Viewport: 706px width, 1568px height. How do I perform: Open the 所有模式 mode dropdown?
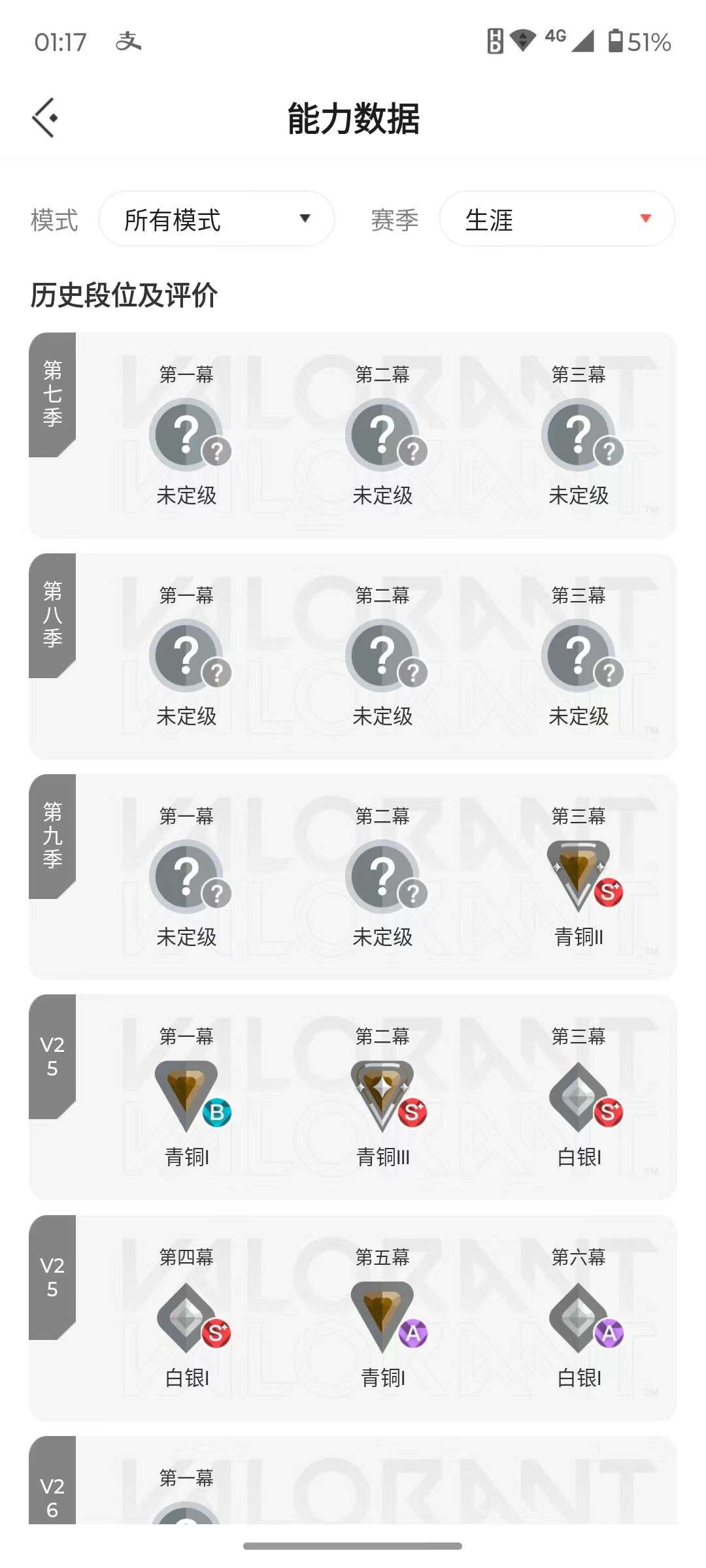point(217,219)
